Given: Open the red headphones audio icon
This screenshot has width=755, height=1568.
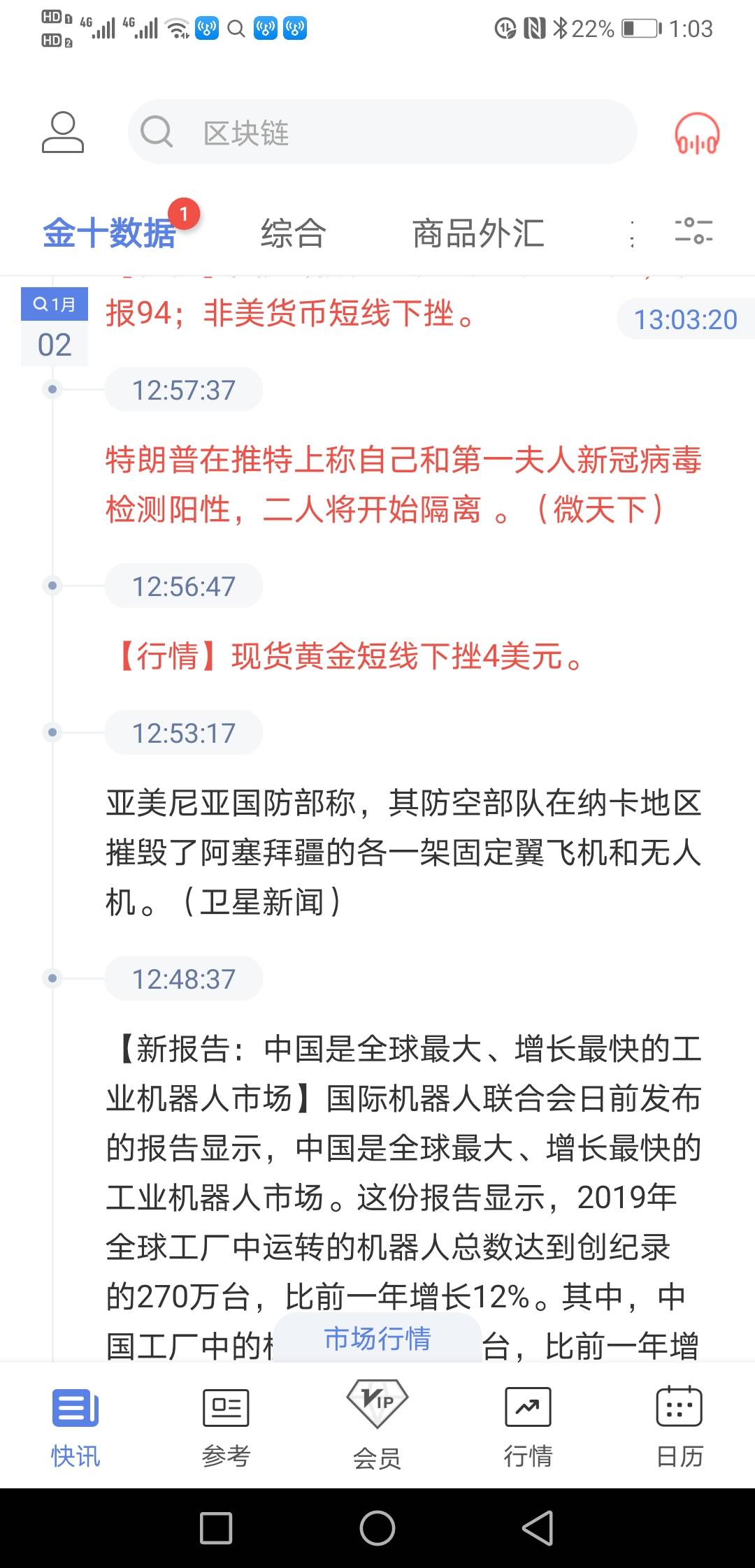Looking at the screenshot, I should pos(696,133).
